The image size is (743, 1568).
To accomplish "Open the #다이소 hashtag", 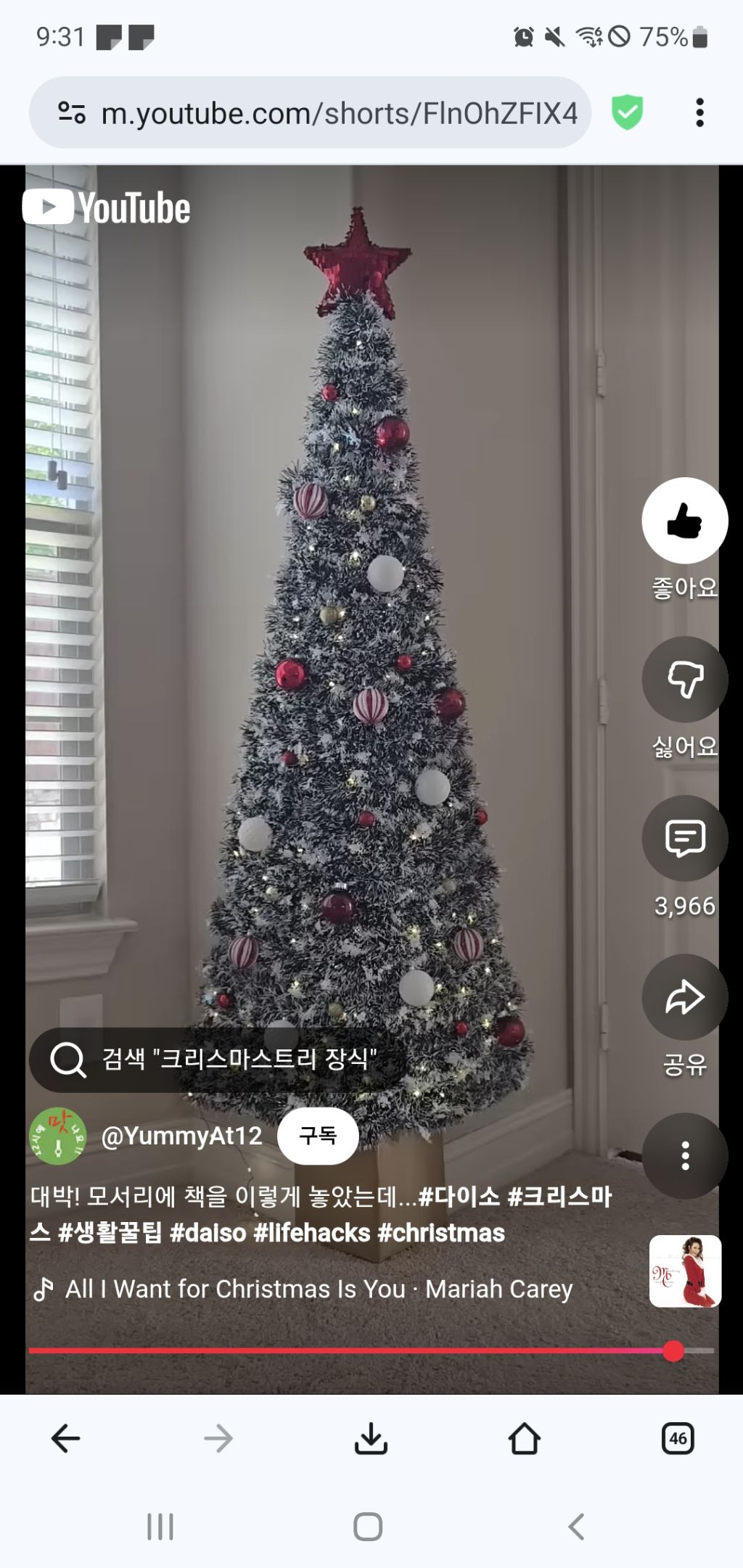I will tap(459, 1196).
